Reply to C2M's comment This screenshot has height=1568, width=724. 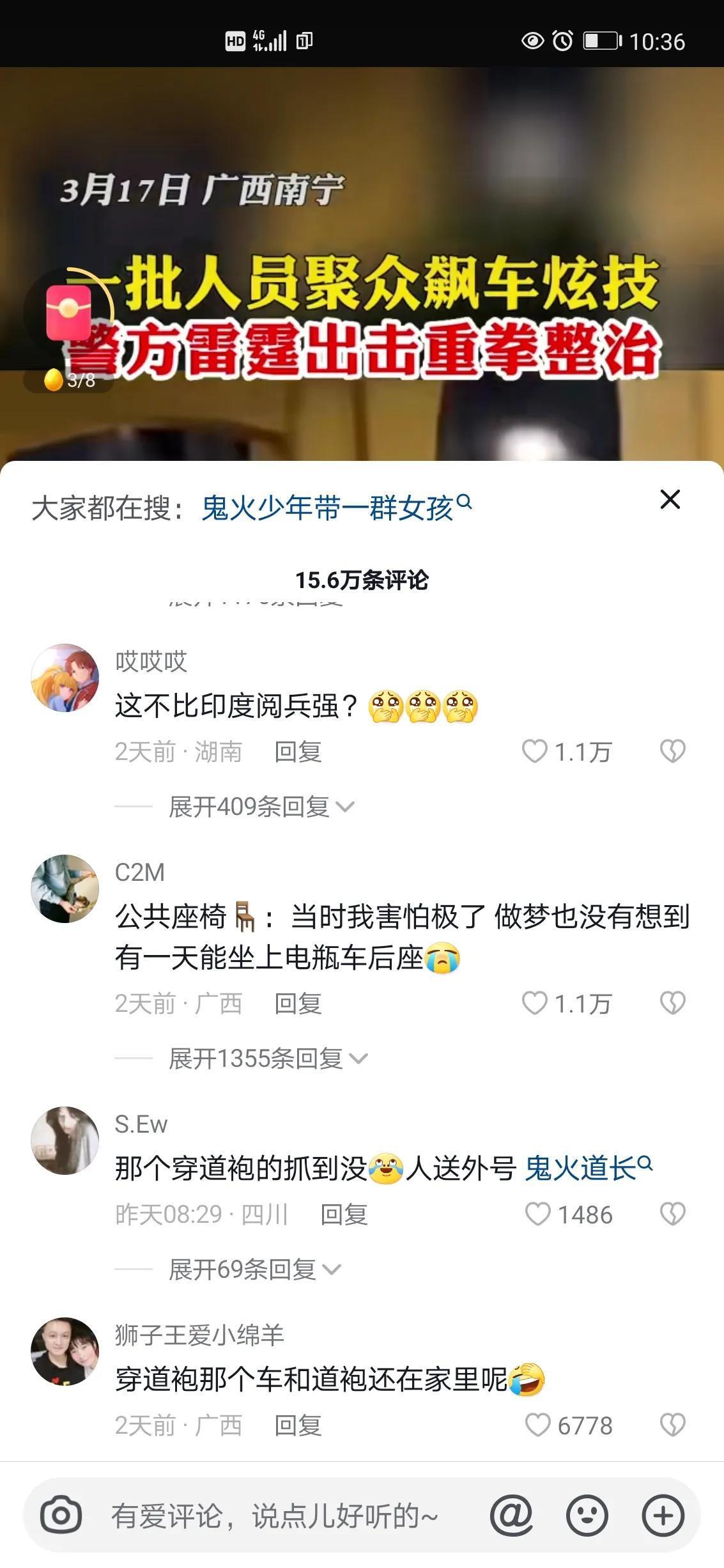(298, 1004)
